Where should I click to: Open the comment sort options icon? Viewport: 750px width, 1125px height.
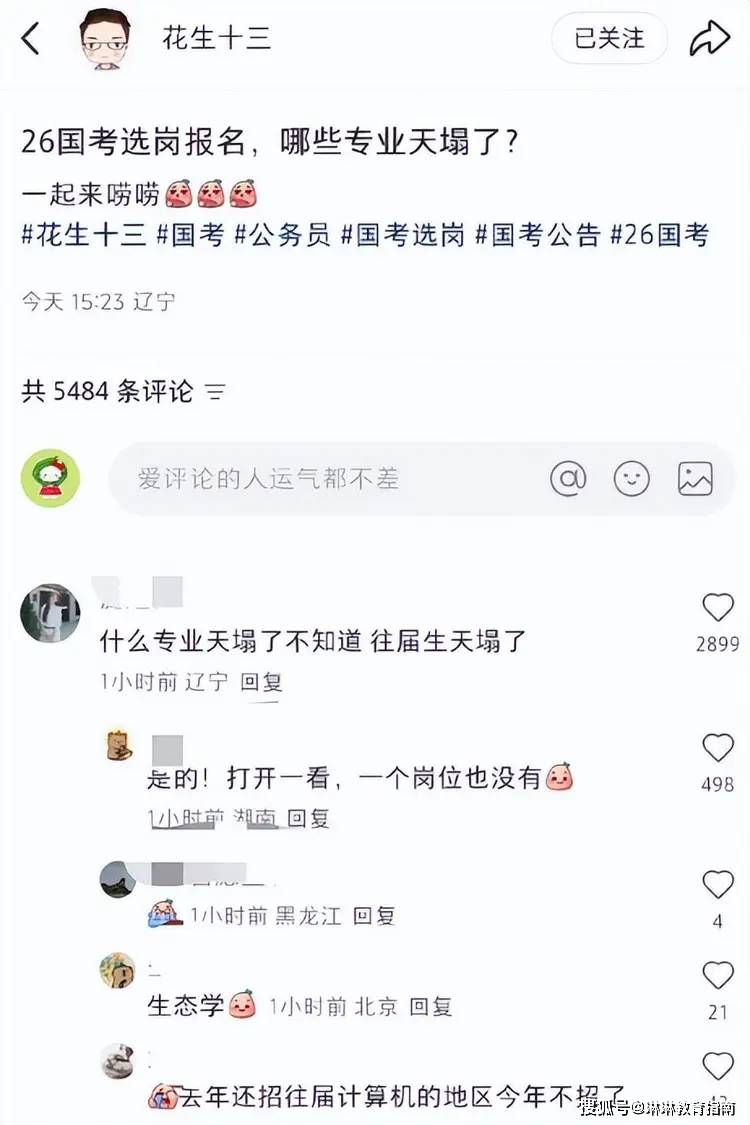click(x=216, y=392)
